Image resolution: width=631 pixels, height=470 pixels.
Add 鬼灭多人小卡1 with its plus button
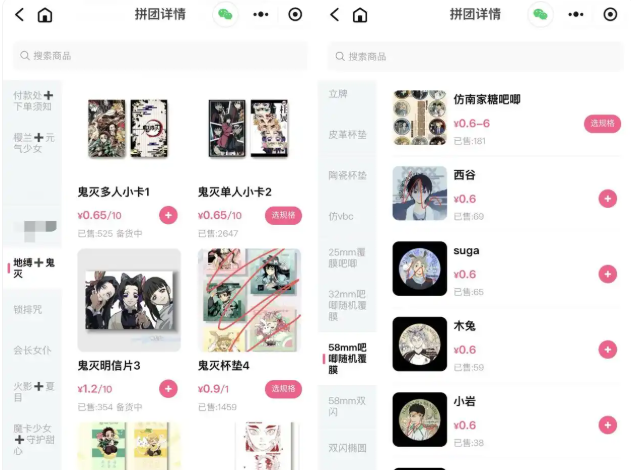(x=168, y=215)
